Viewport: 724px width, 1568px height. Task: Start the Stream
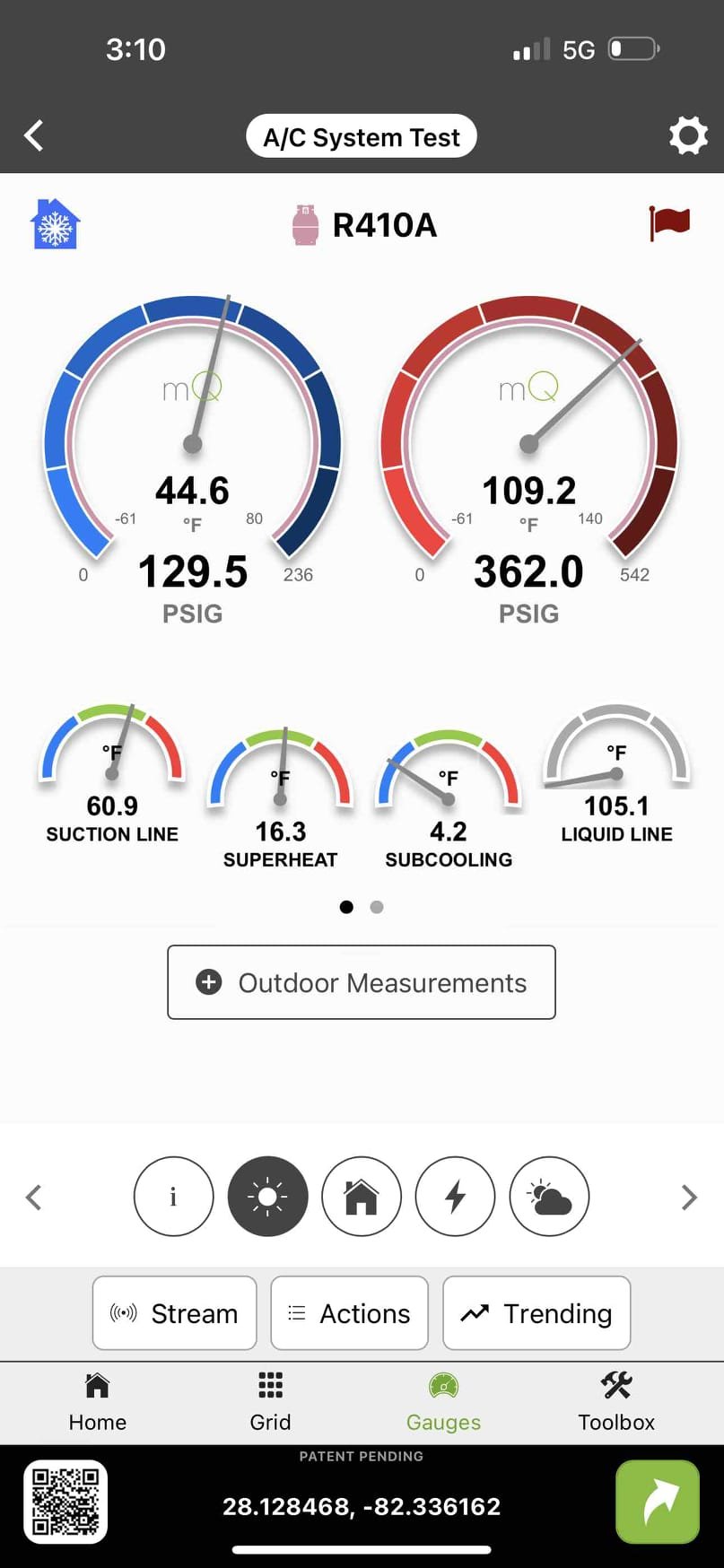[x=175, y=1313]
